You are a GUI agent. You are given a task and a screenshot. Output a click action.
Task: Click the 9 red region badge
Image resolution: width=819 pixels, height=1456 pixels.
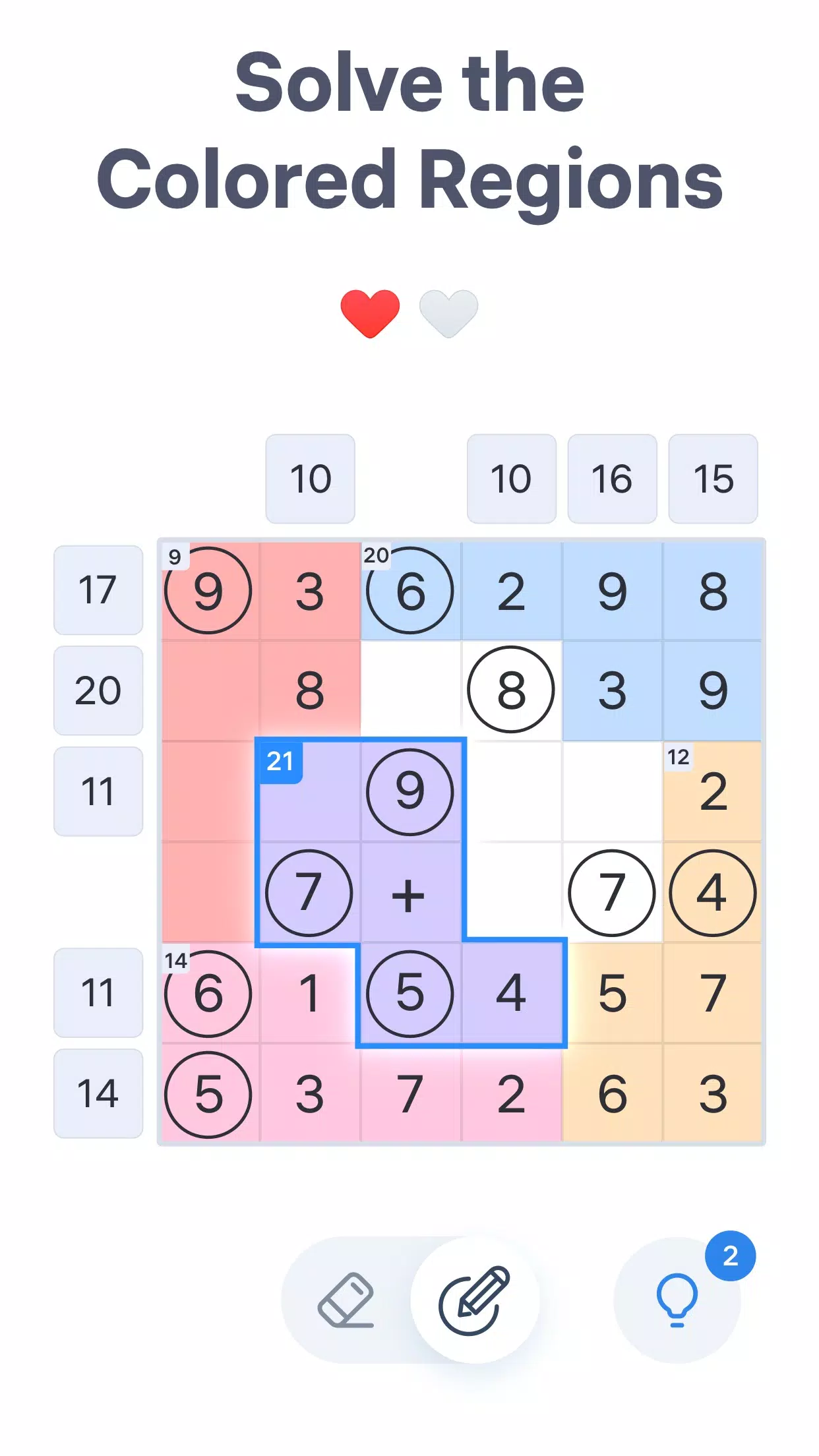point(174,555)
